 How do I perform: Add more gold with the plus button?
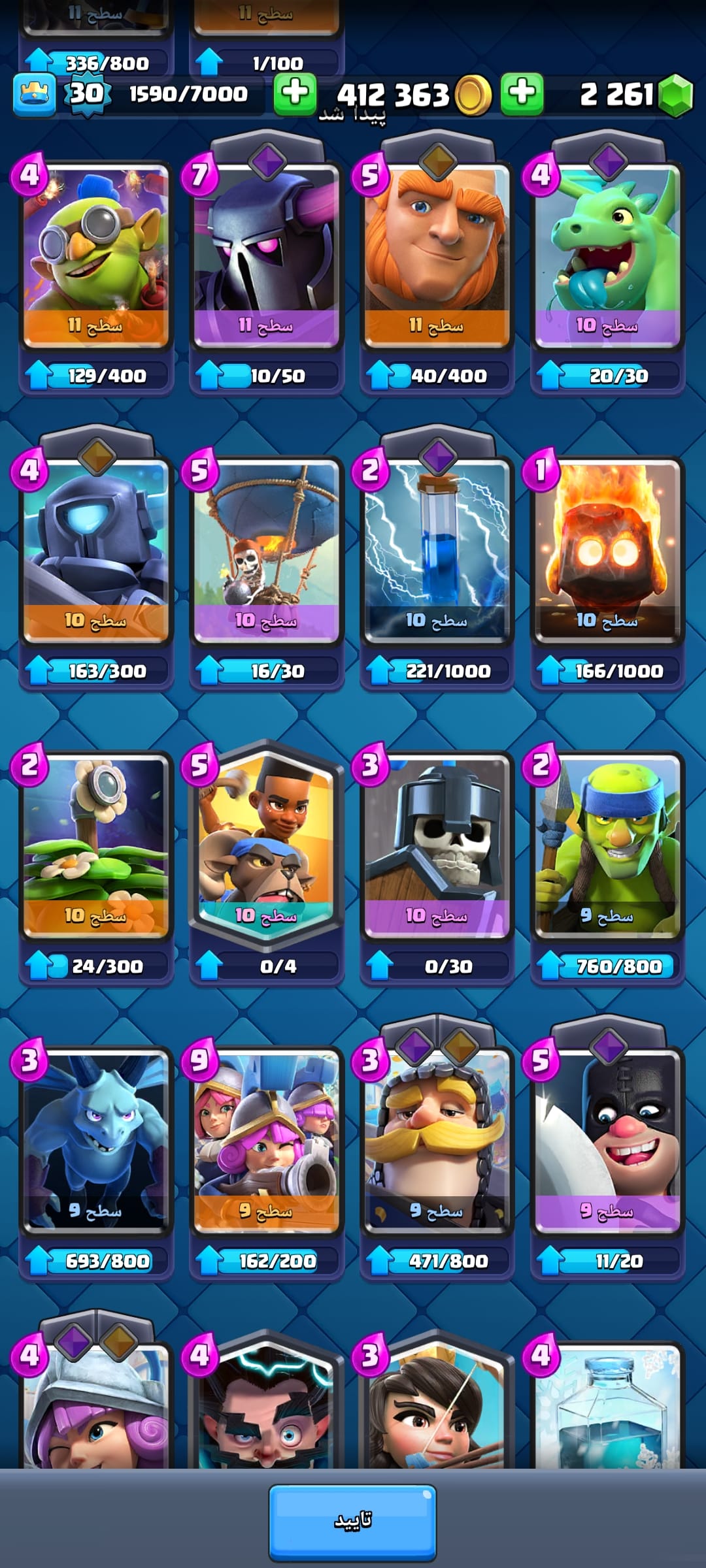(295, 94)
